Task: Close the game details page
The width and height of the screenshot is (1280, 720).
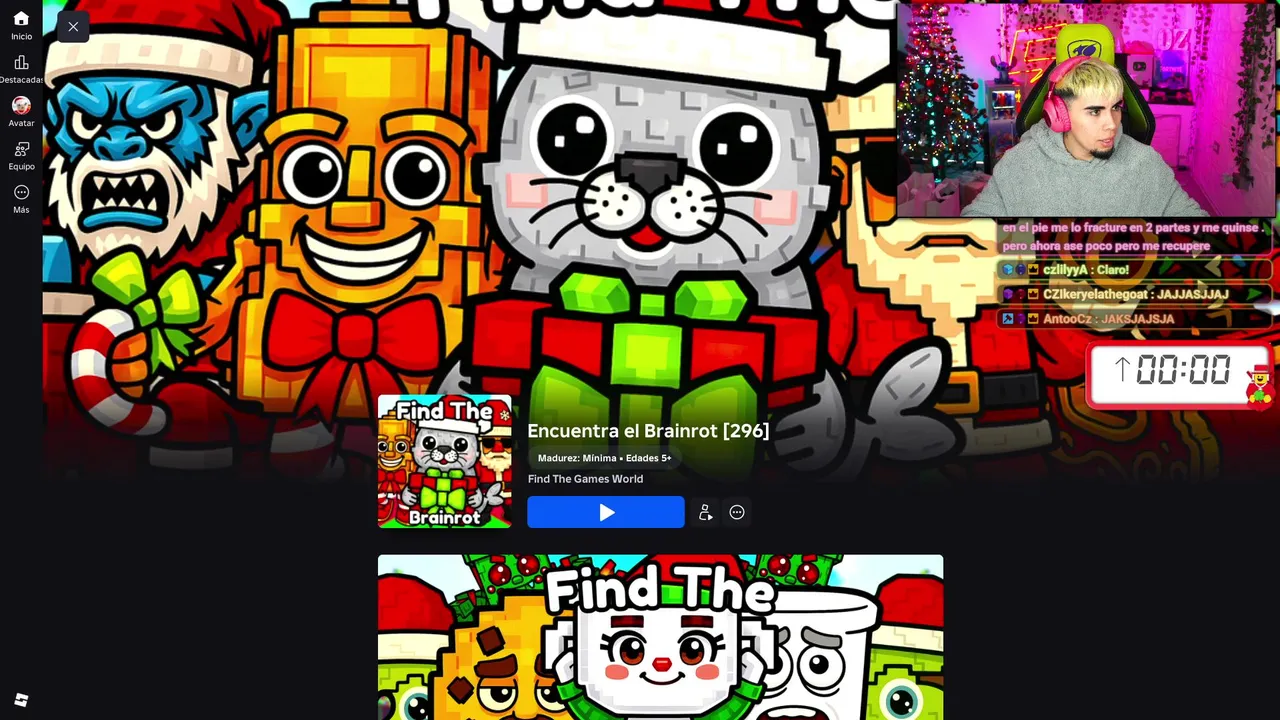Action: 73,27
